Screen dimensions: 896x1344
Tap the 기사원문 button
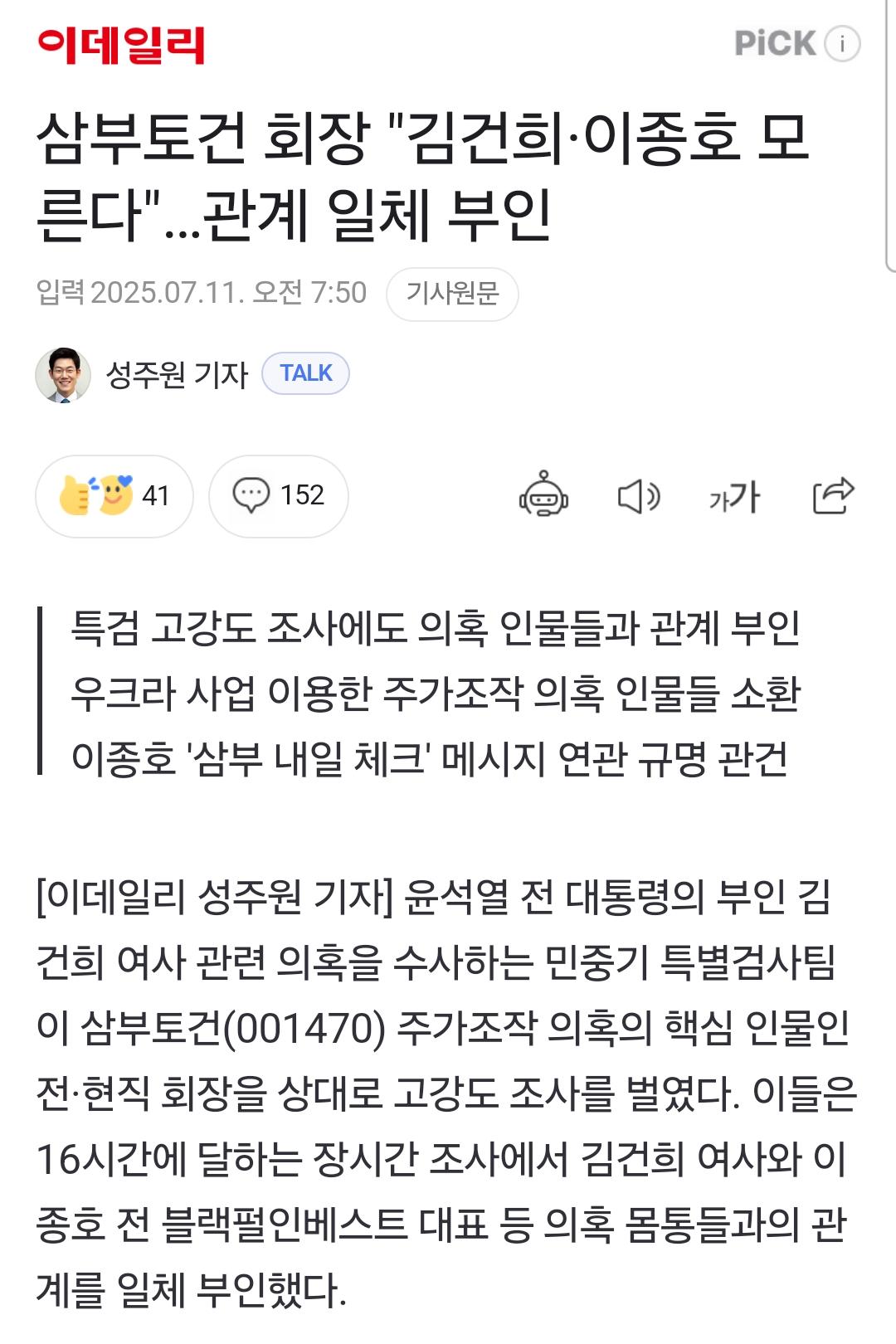tap(452, 294)
